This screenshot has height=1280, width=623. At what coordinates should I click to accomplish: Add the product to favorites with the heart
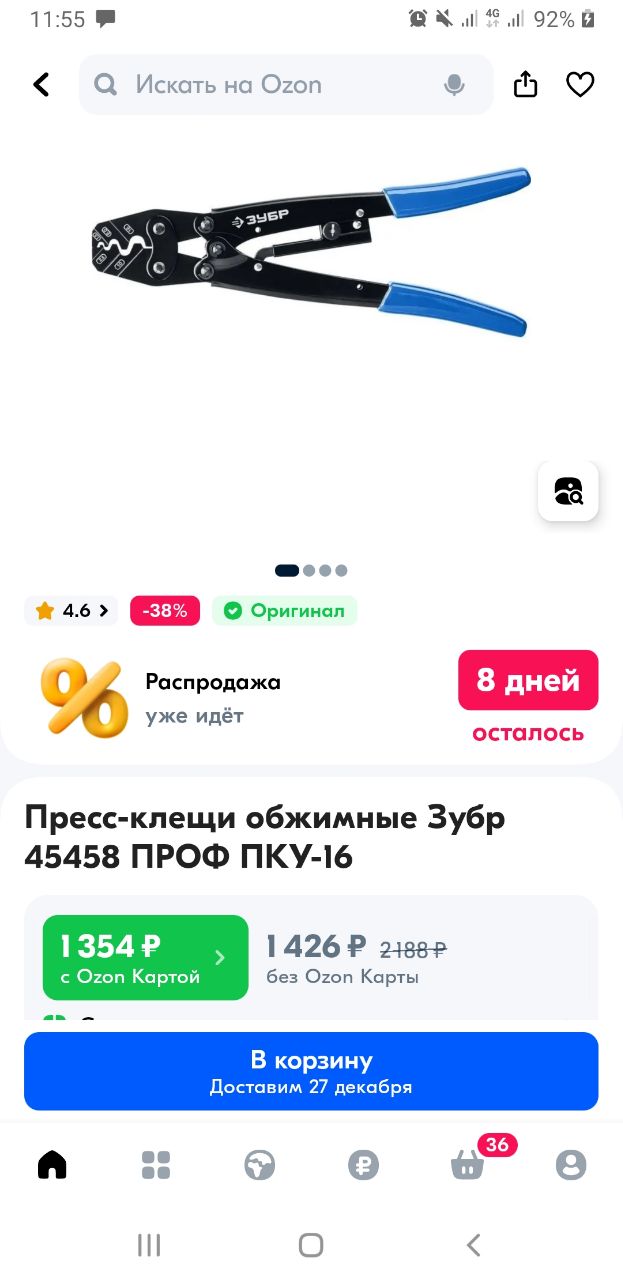(581, 85)
